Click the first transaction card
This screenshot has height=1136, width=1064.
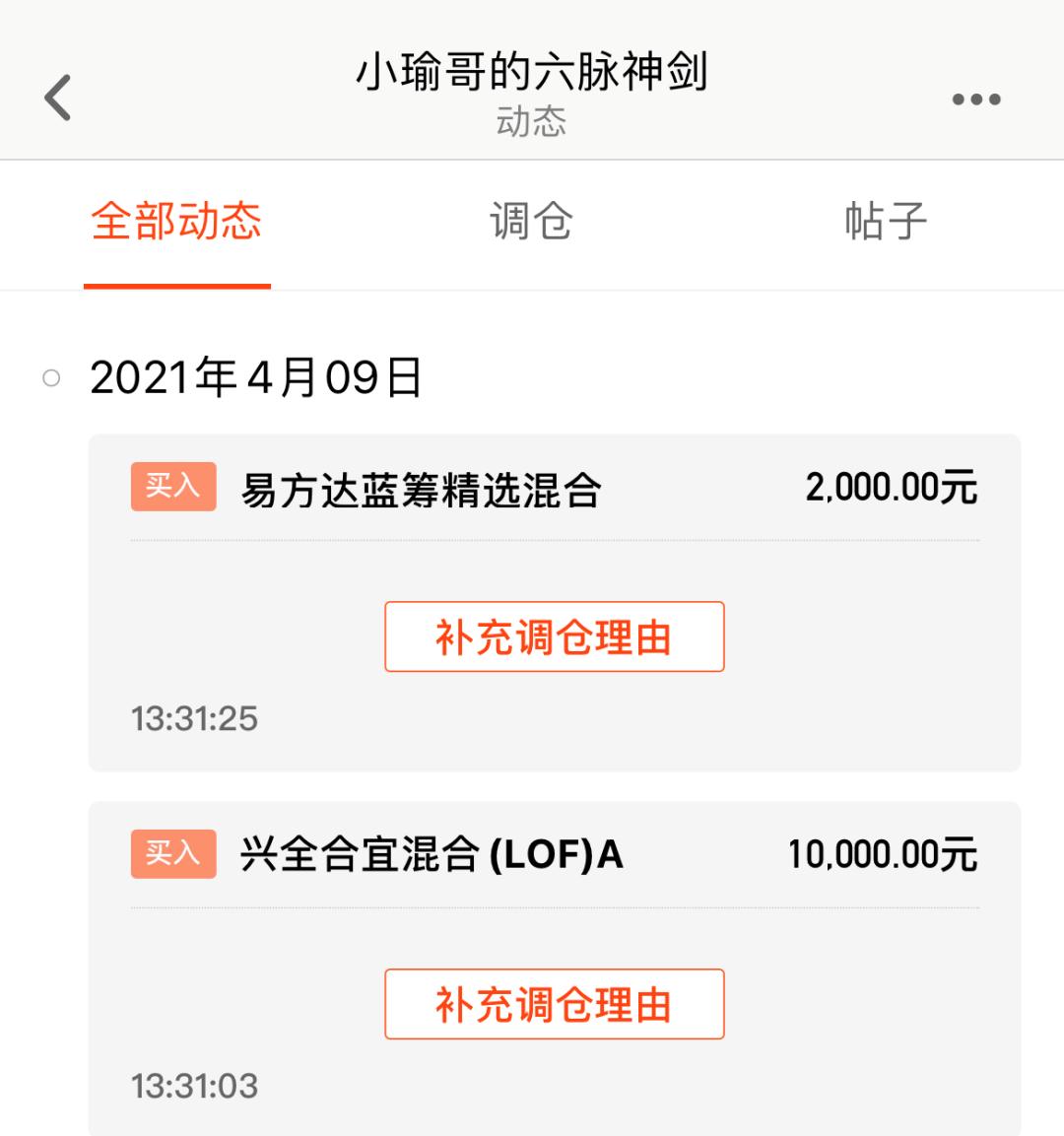pos(554,601)
